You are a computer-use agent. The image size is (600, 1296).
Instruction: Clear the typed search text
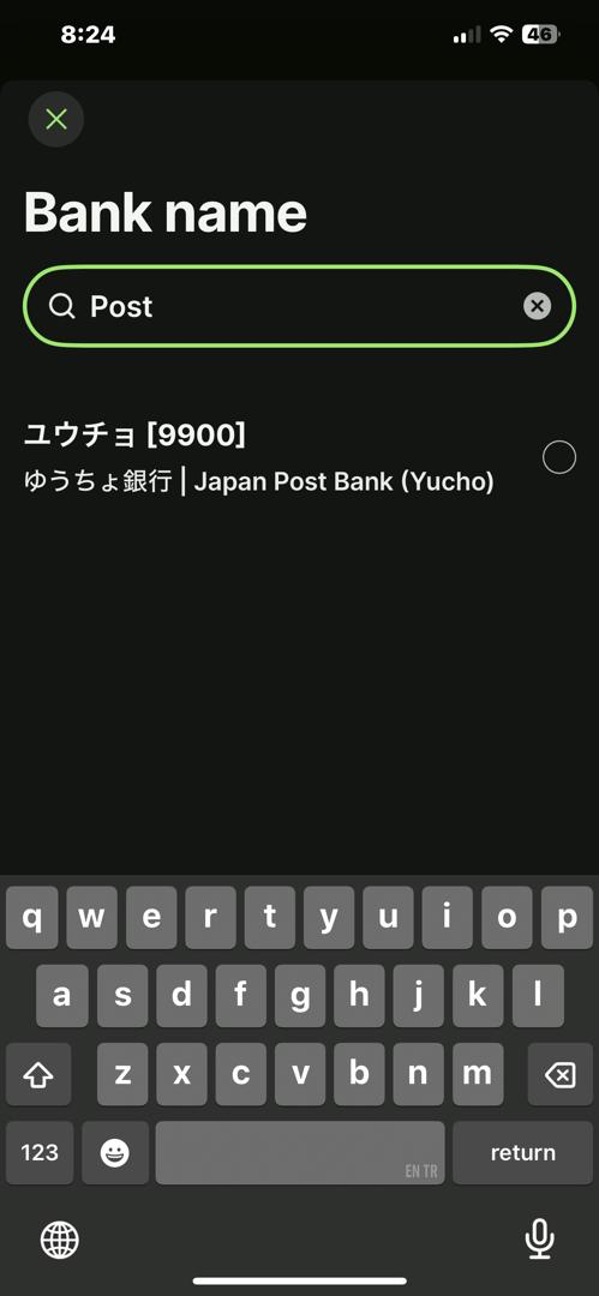click(x=537, y=306)
